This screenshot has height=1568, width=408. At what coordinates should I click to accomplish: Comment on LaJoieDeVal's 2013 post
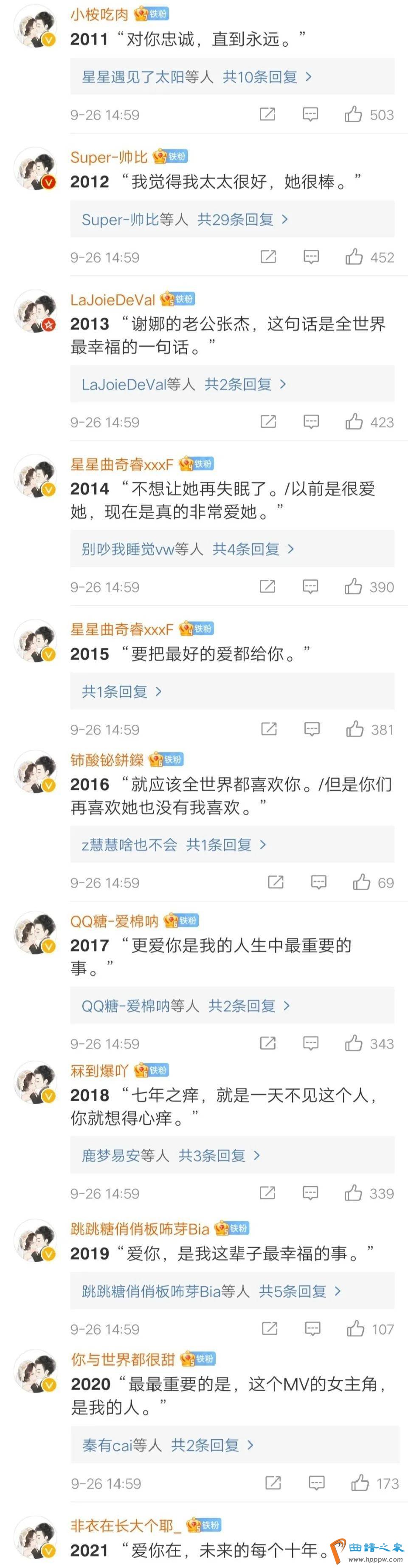pyautogui.click(x=311, y=422)
